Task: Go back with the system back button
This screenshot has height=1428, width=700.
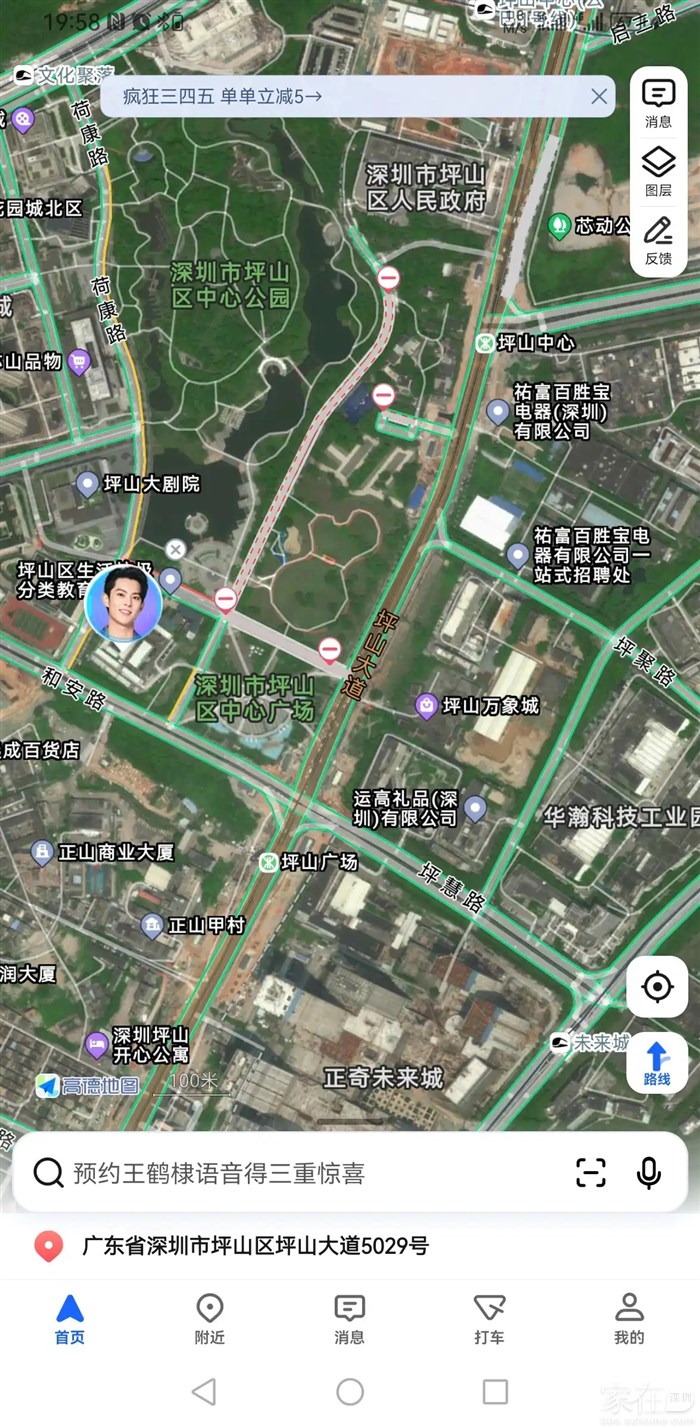Action: [204, 1391]
